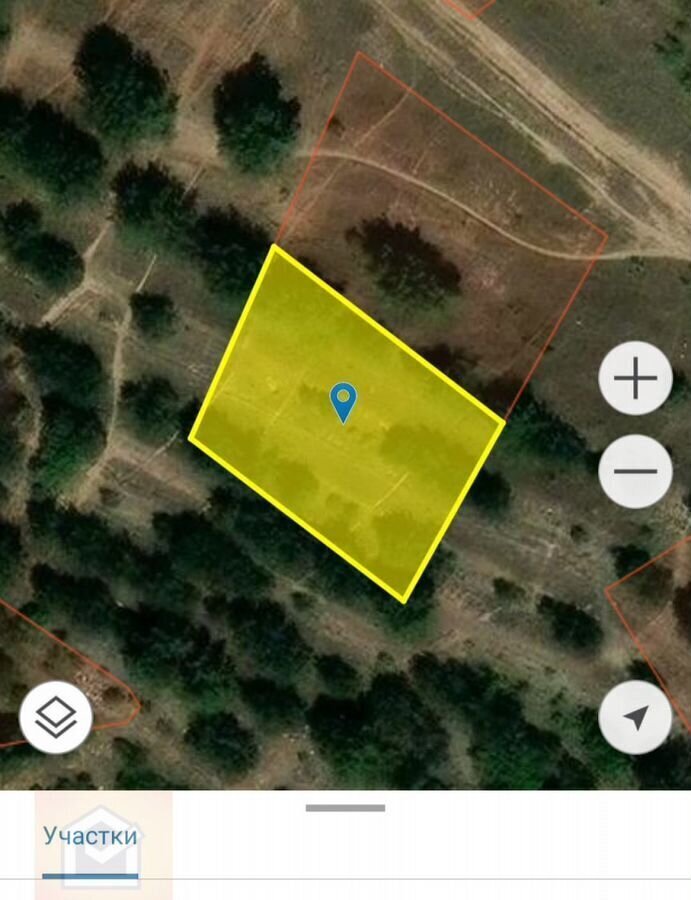Tap the blue location pin on parcel
This screenshot has height=900, width=691.
pyautogui.click(x=343, y=401)
